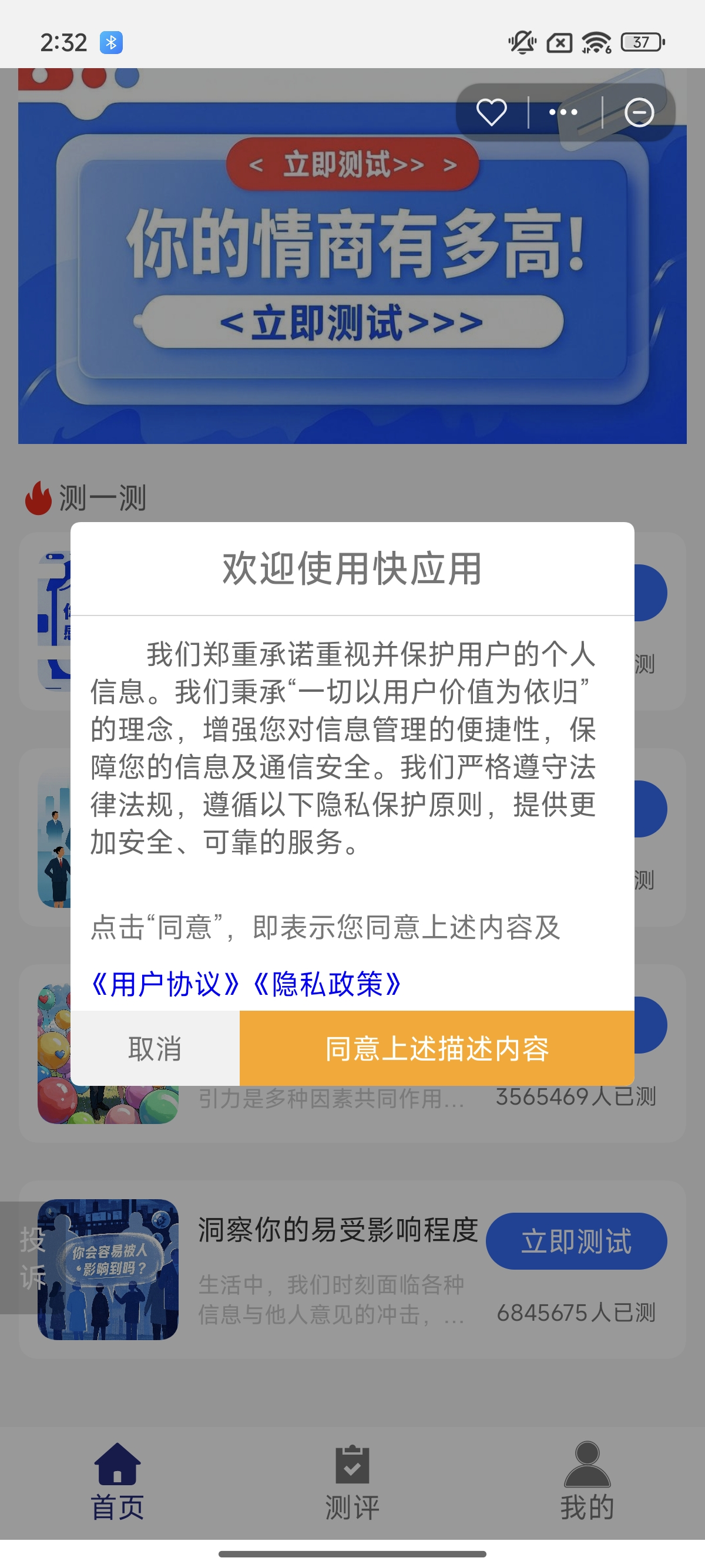
Task: Minimize the quick app with minus icon
Action: [x=639, y=112]
